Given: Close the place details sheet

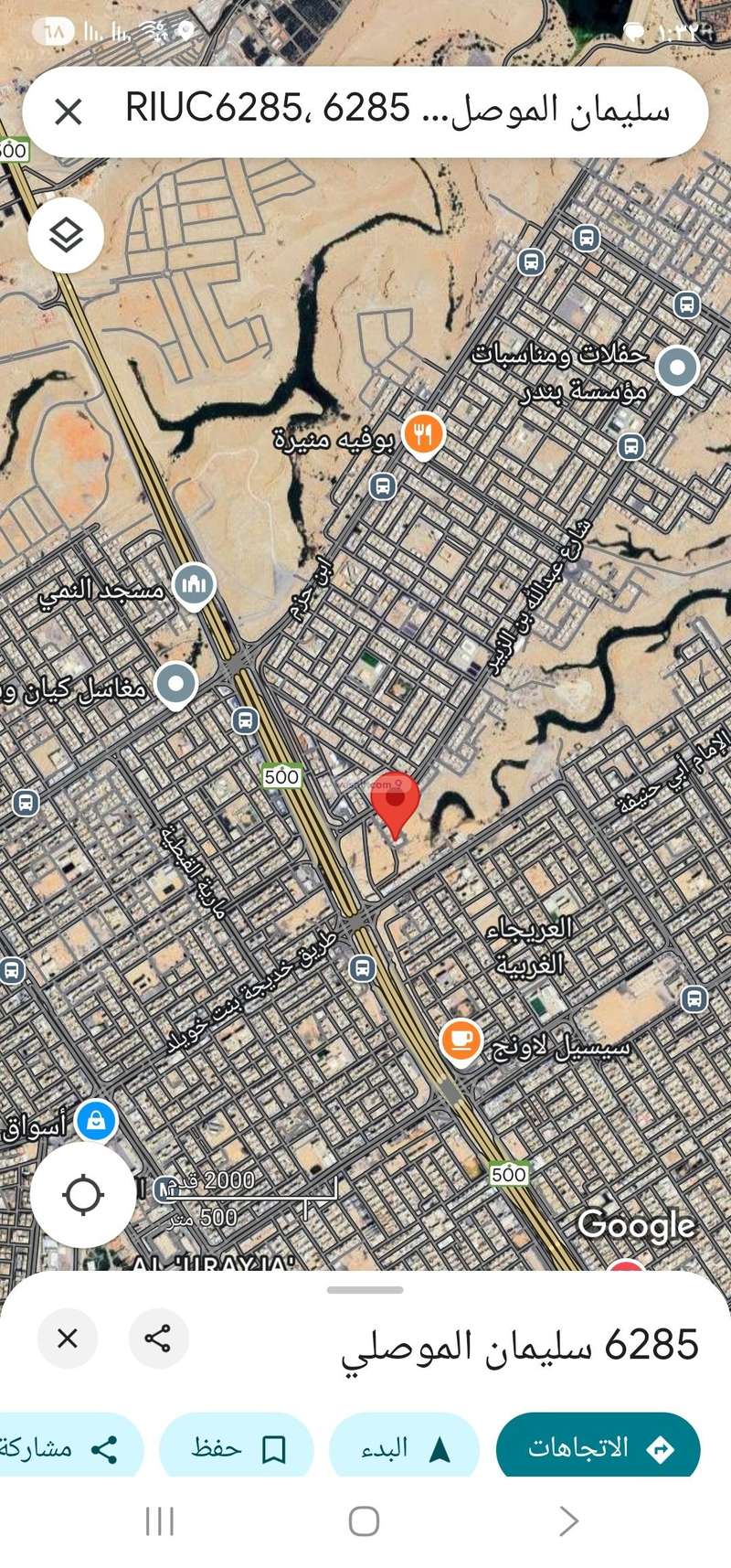Looking at the screenshot, I should coord(68,1339).
